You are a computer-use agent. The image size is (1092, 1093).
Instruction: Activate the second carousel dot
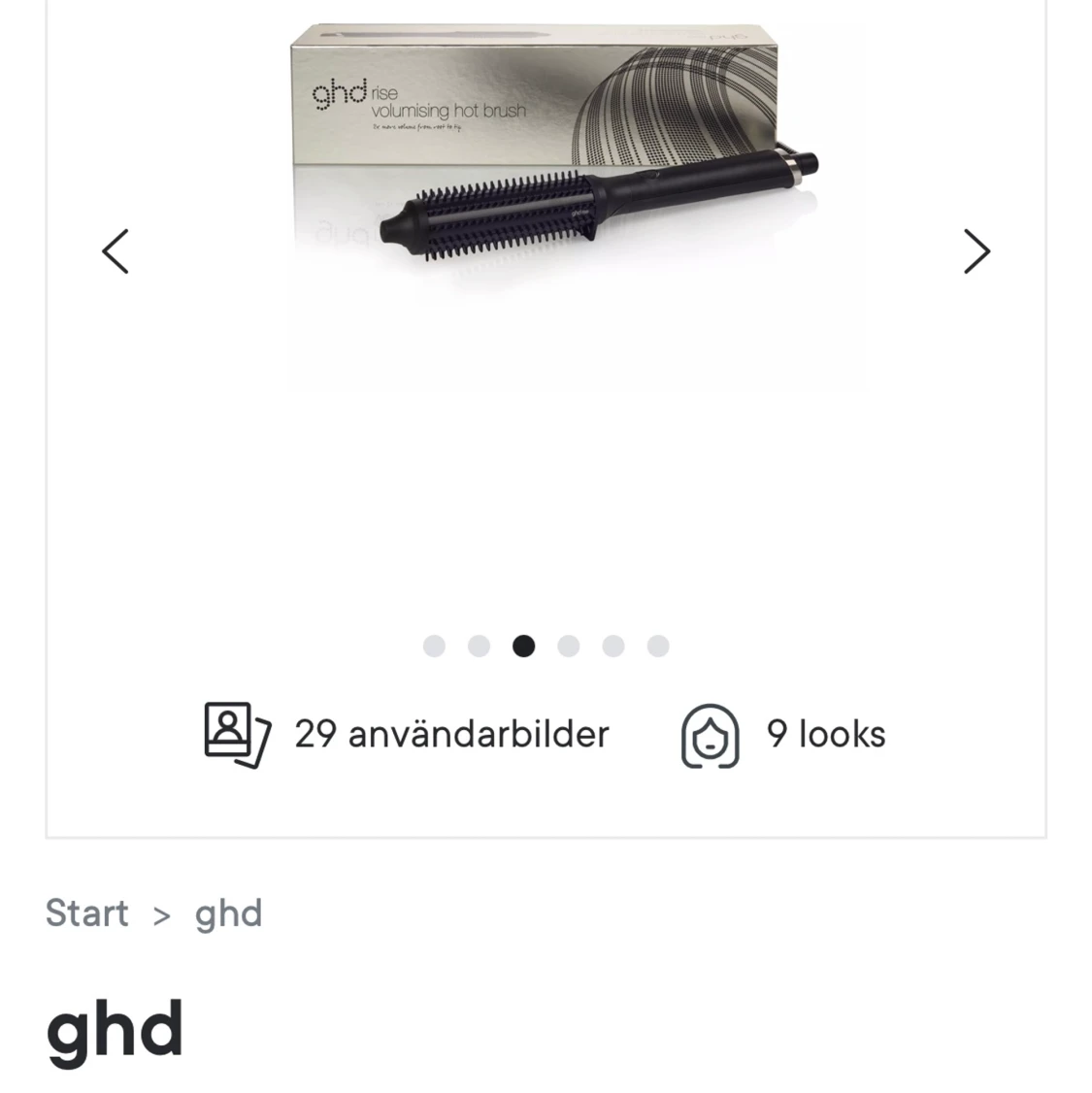click(x=479, y=646)
